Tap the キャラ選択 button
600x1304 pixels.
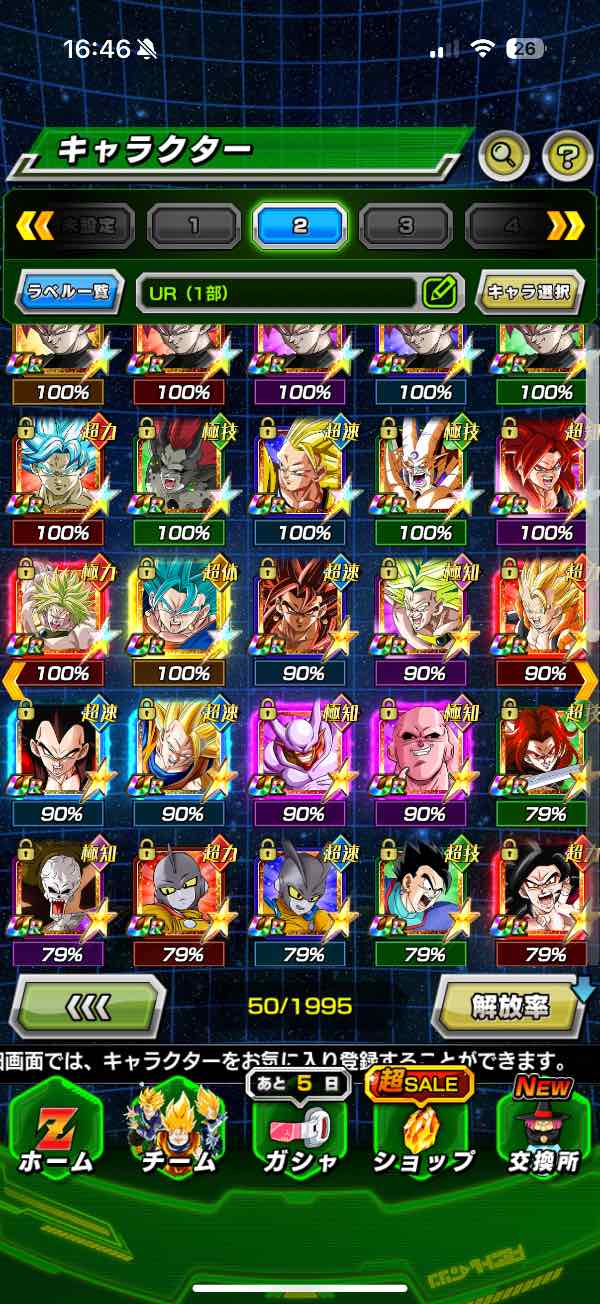click(529, 293)
